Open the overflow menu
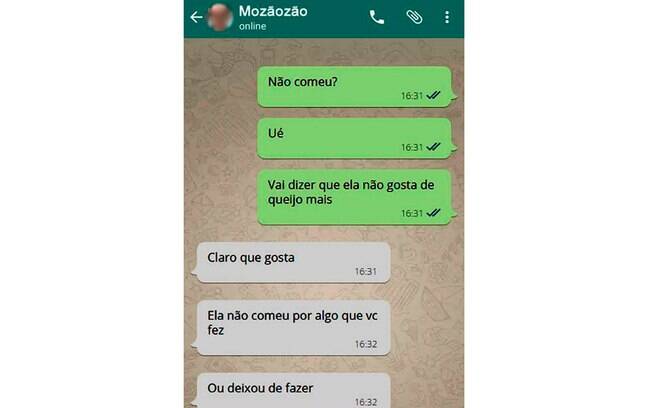The image size is (652, 408). pyautogui.click(x=447, y=17)
